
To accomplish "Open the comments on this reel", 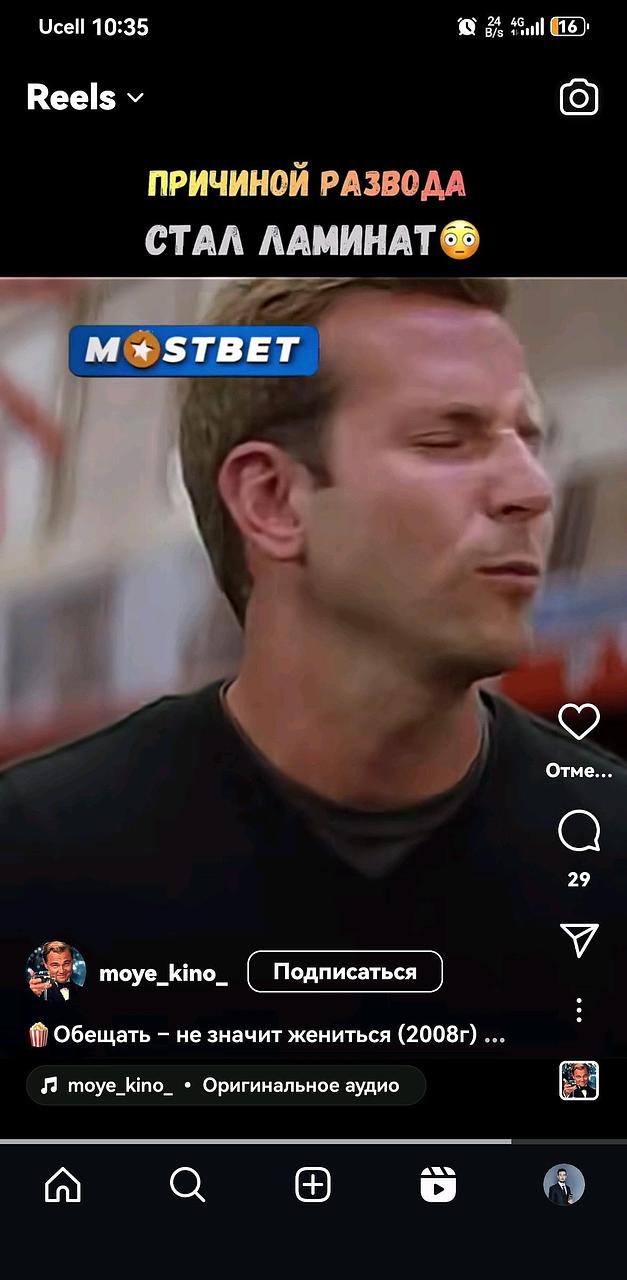I will 578,831.
